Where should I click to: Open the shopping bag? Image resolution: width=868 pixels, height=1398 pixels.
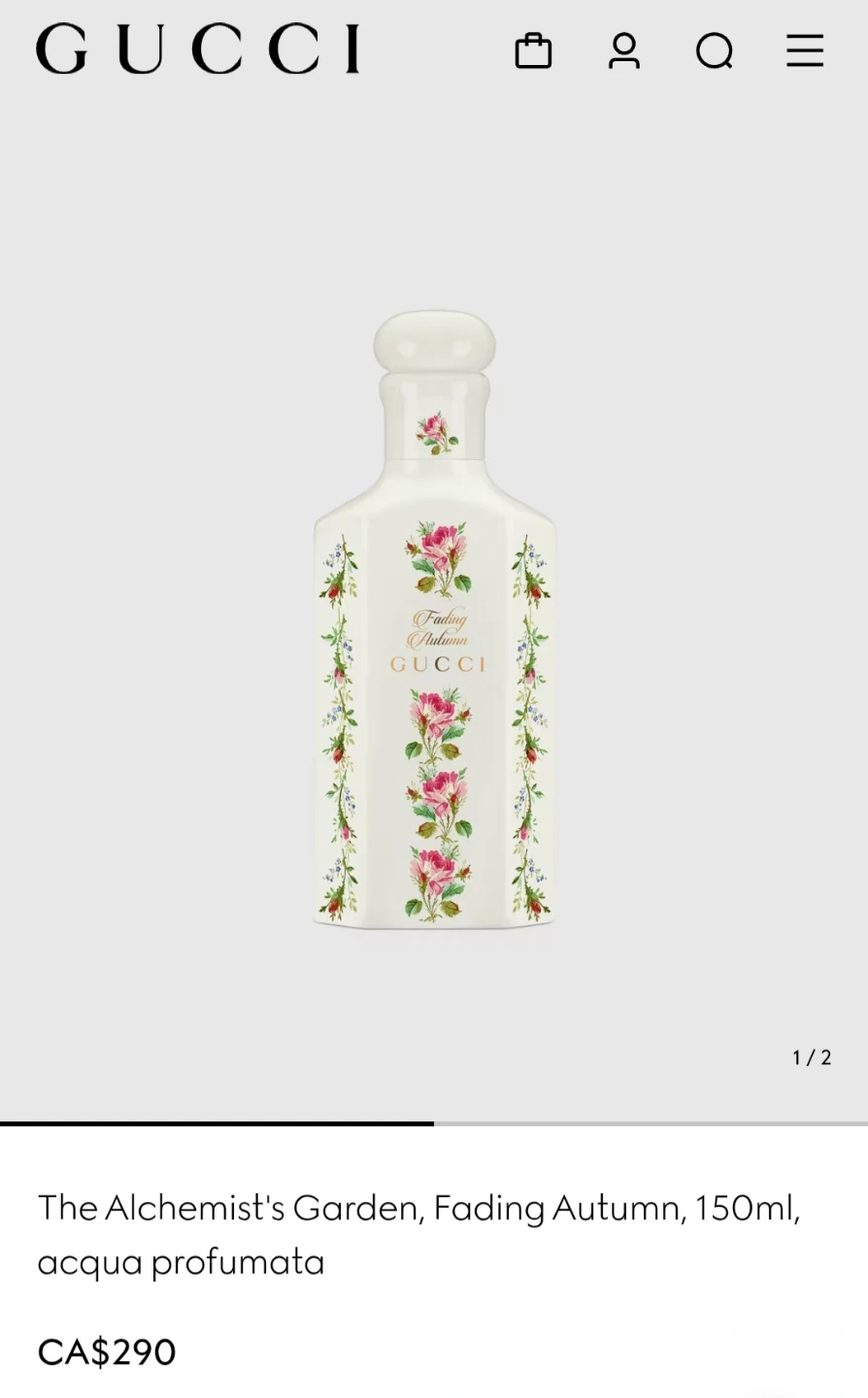point(533,50)
